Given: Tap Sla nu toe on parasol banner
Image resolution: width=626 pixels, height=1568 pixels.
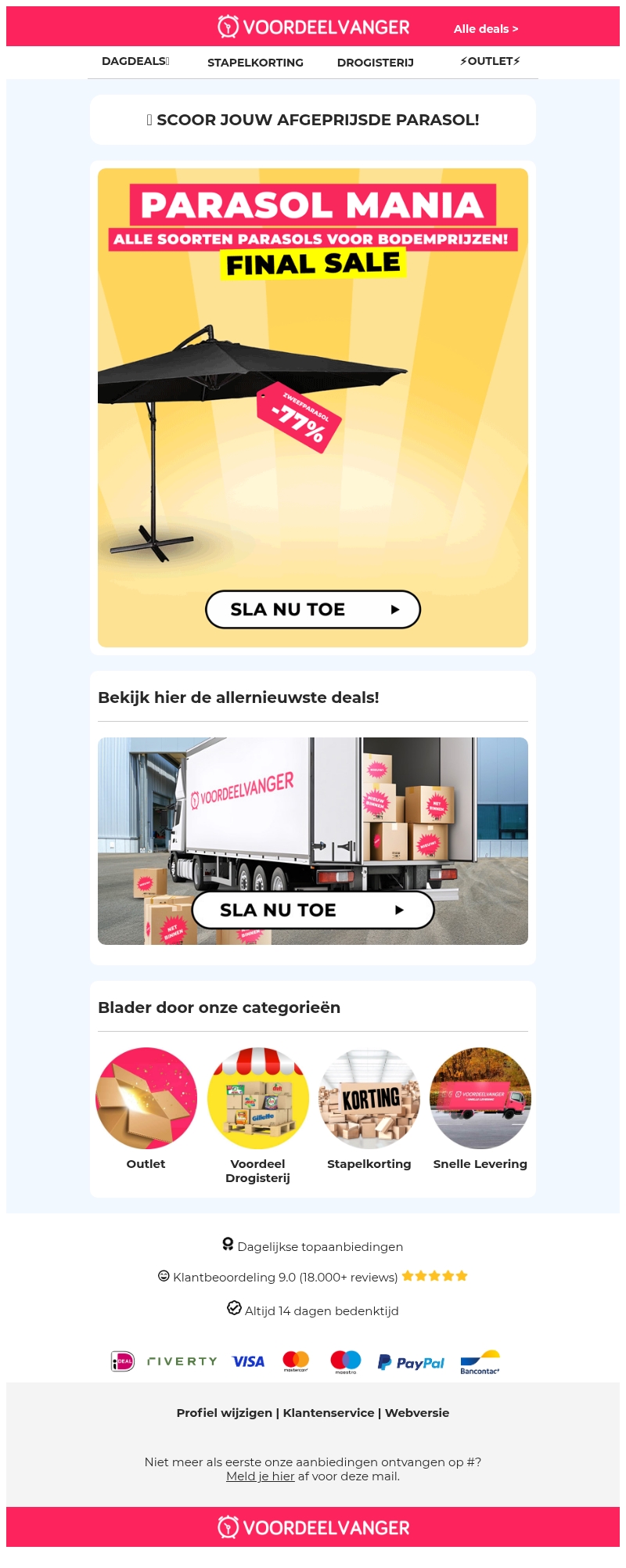Looking at the screenshot, I should point(313,609).
